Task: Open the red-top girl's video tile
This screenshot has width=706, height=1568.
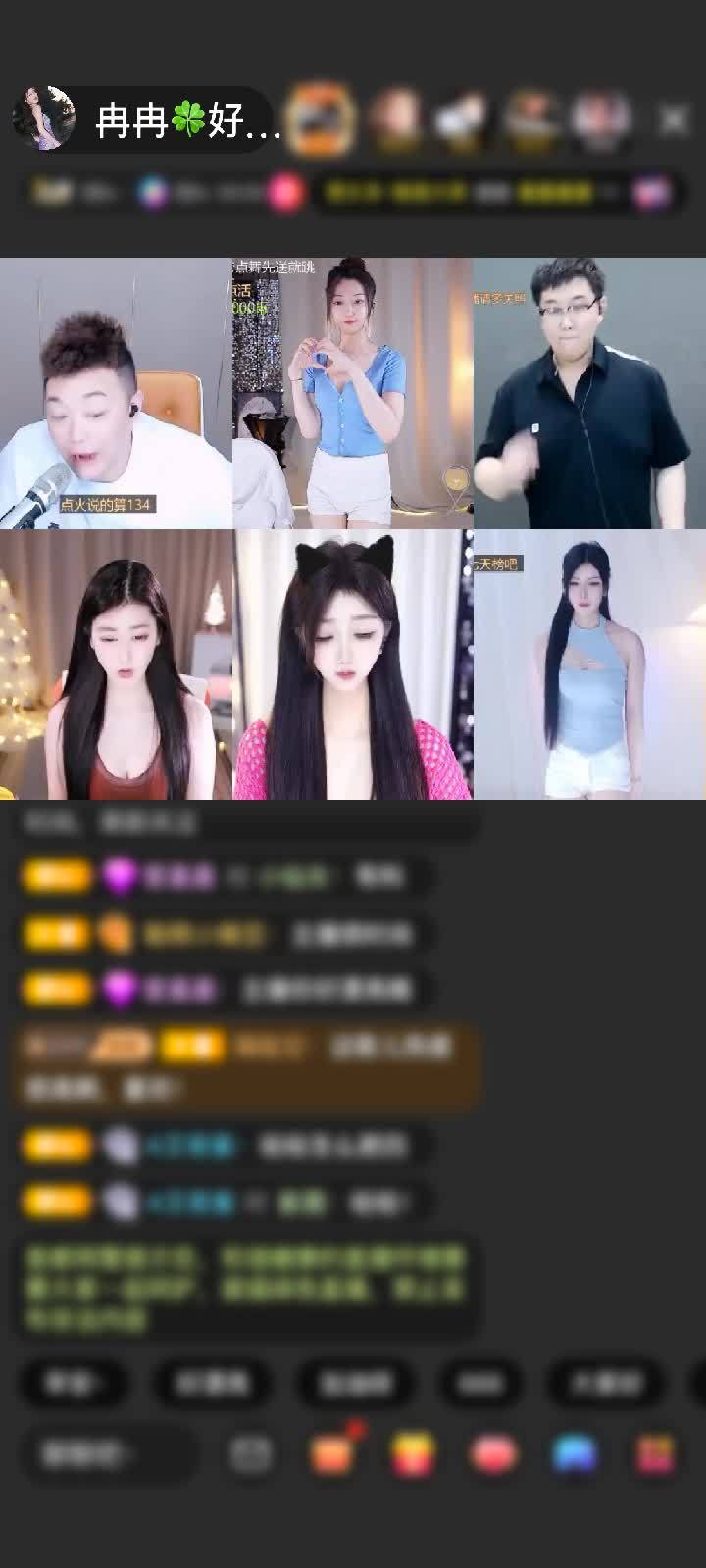Action: coord(116,664)
